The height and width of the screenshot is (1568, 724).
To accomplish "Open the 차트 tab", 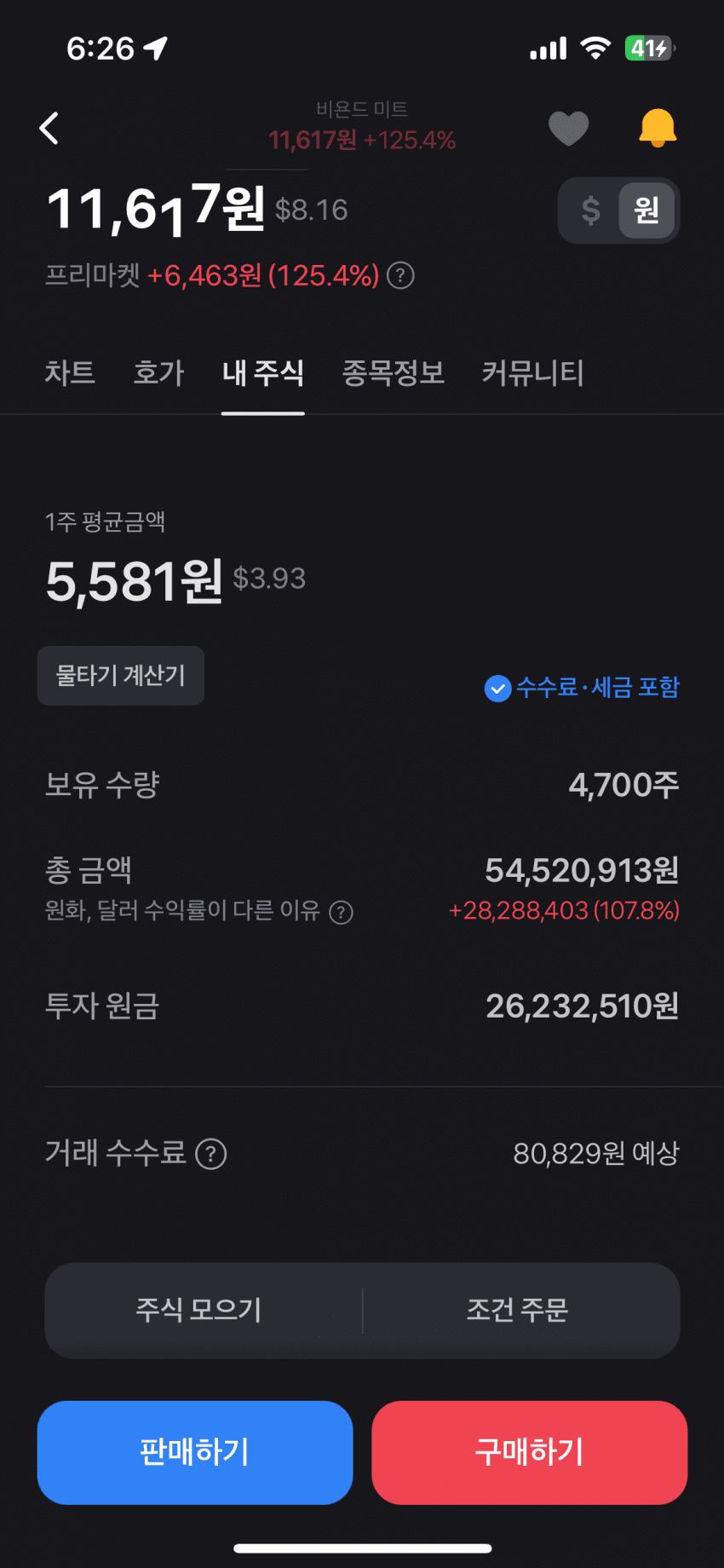I will tap(70, 373).
